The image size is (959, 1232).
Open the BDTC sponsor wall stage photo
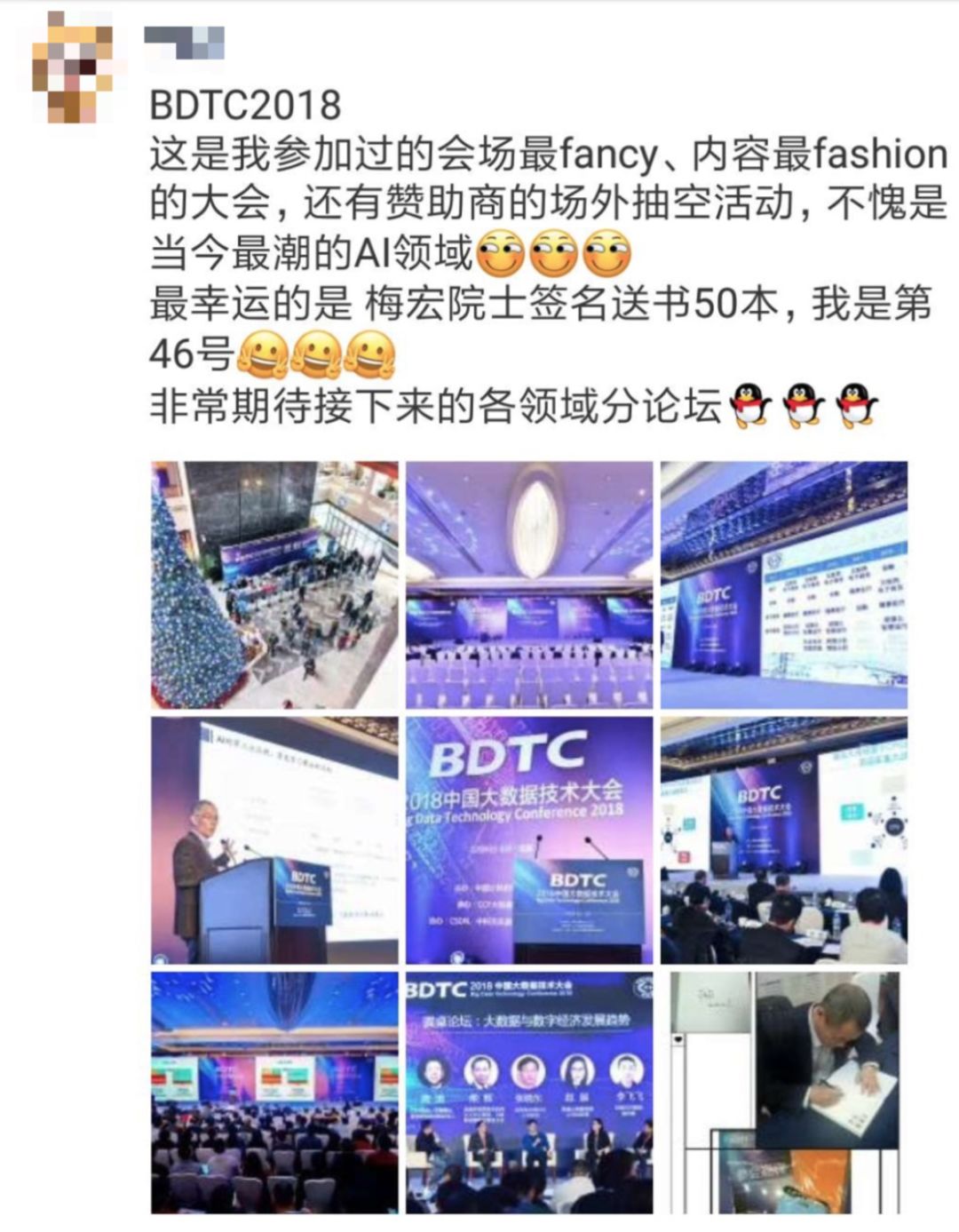click(x=783, y=584)
